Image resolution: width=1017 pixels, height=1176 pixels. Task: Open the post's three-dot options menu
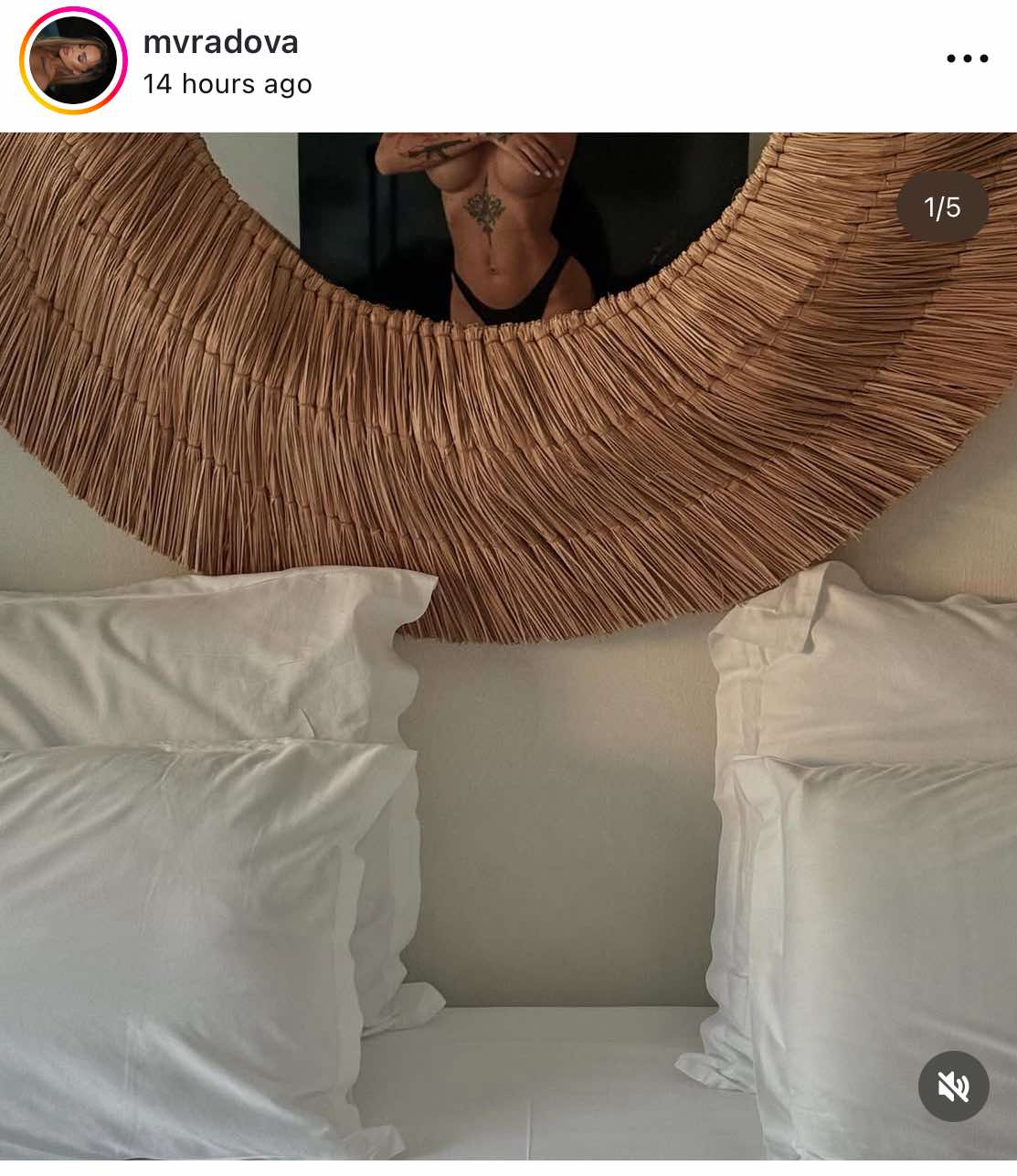point(967,58)
